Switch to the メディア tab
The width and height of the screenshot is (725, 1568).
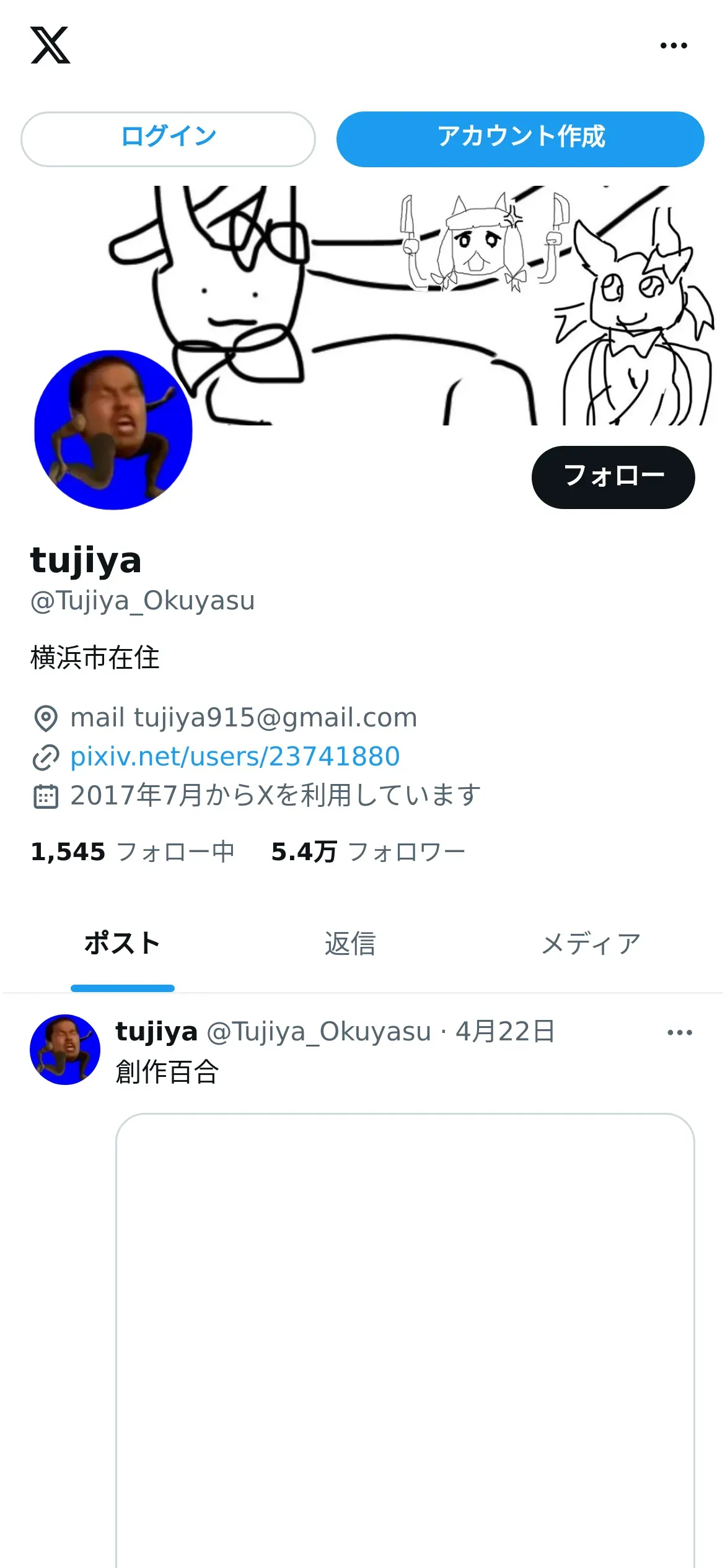pos(591,944)
